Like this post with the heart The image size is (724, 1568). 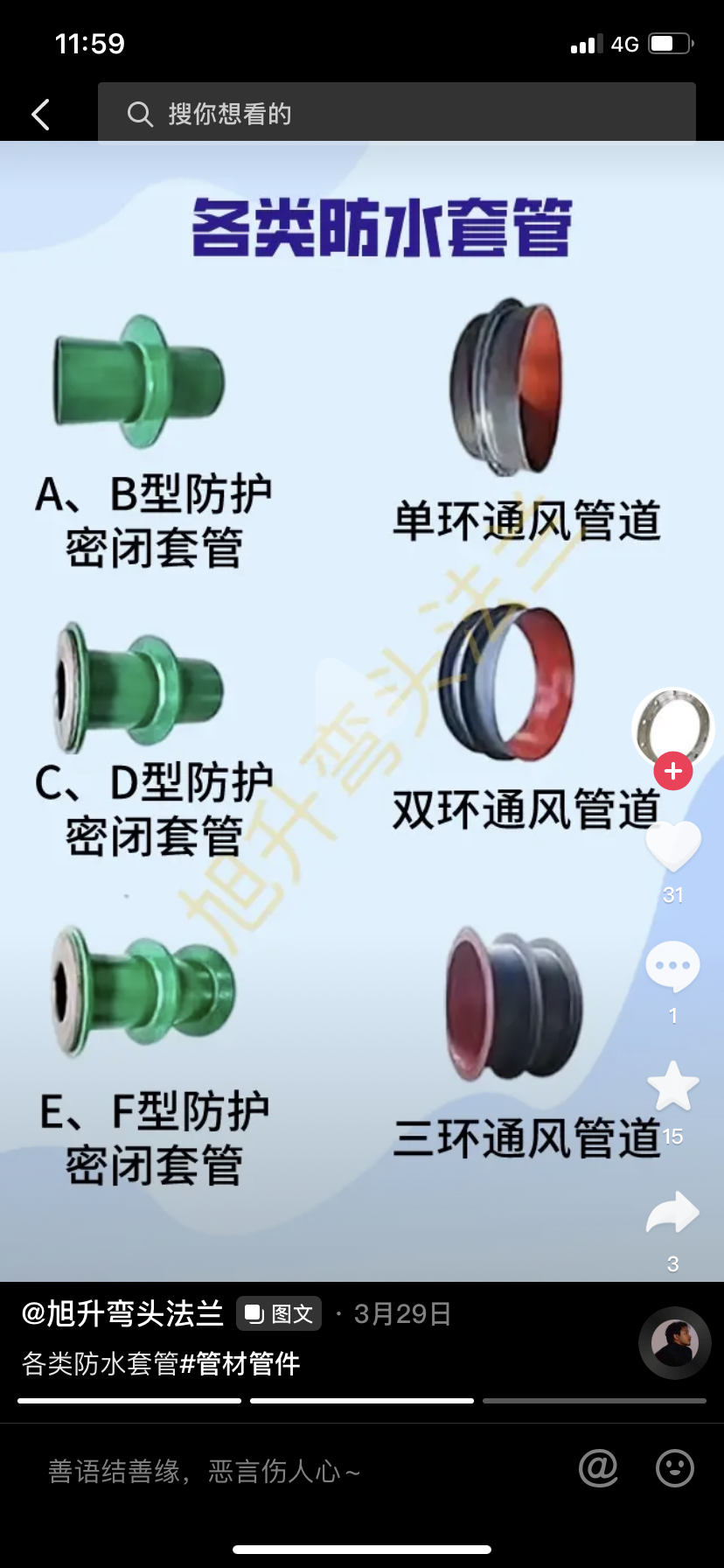[x=672, y=846]
